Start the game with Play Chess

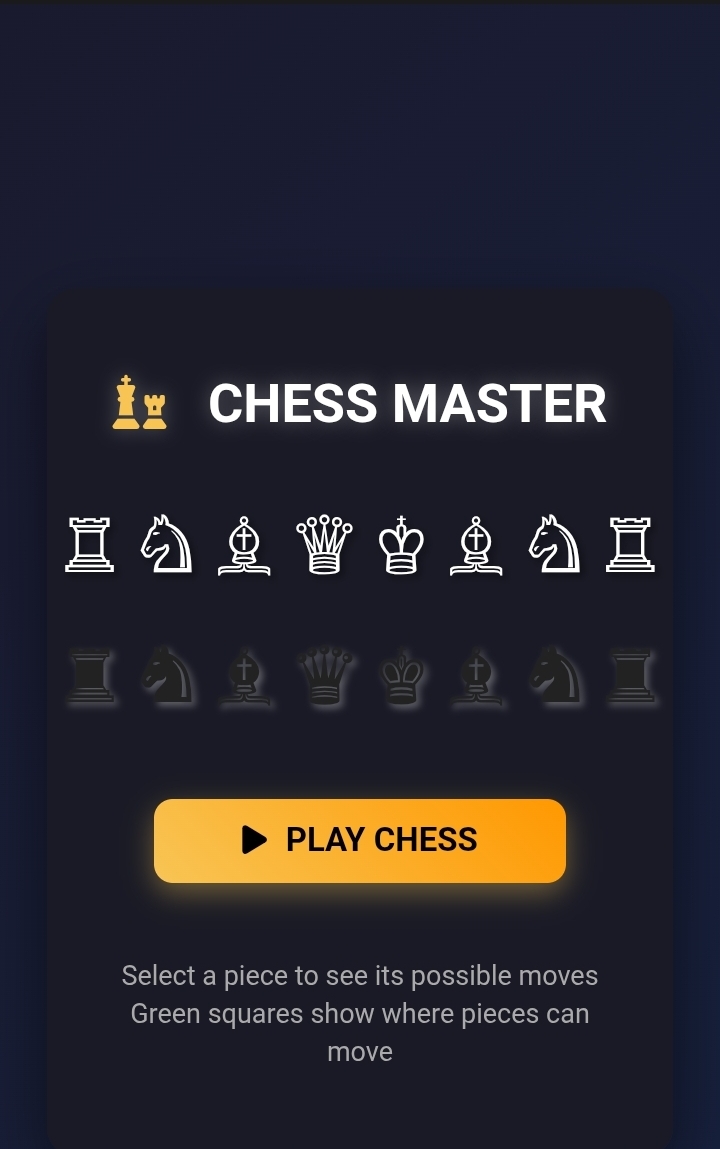coord(360,840)
